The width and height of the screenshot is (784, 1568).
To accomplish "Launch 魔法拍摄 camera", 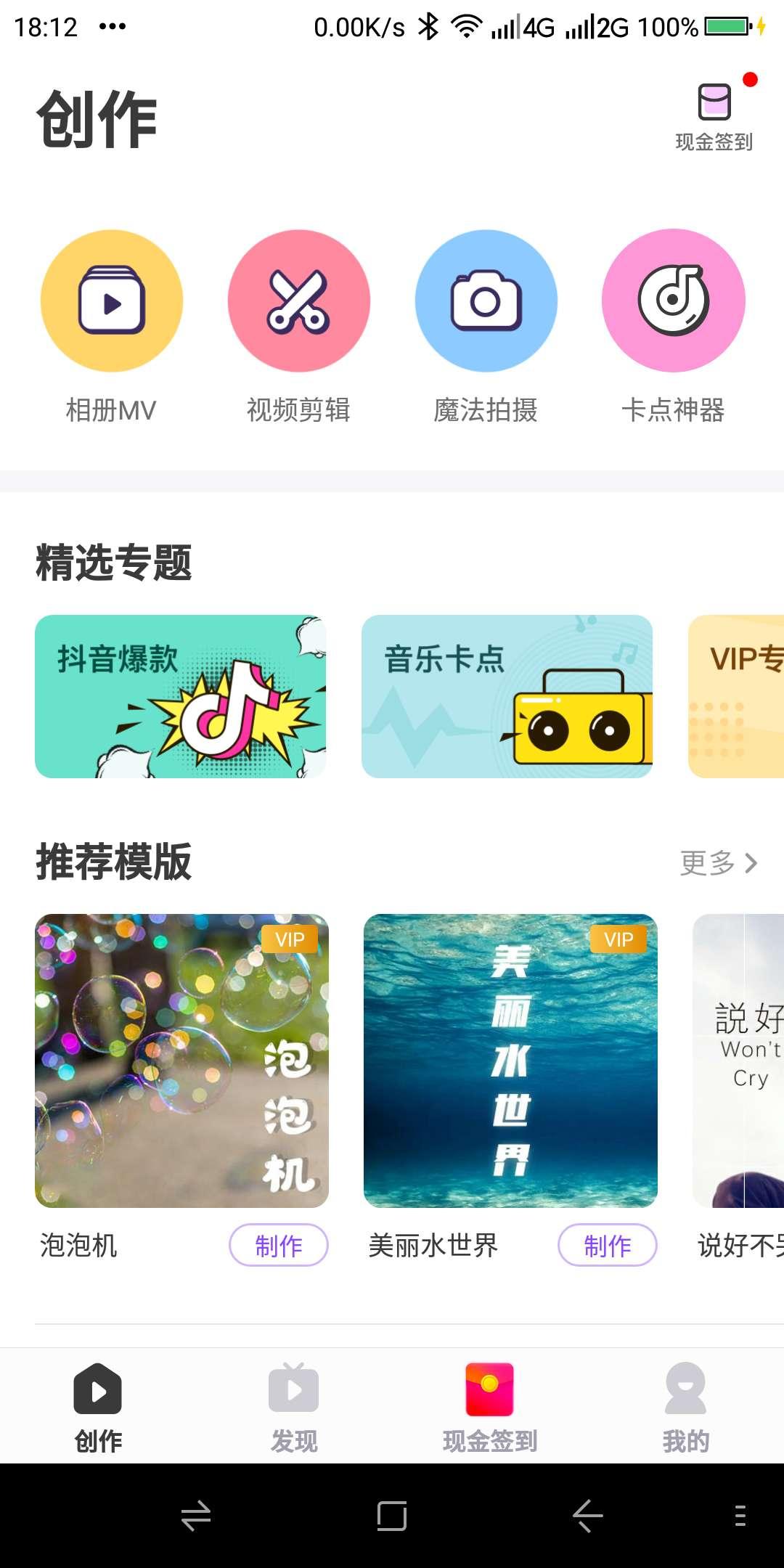I will point(486,301).
